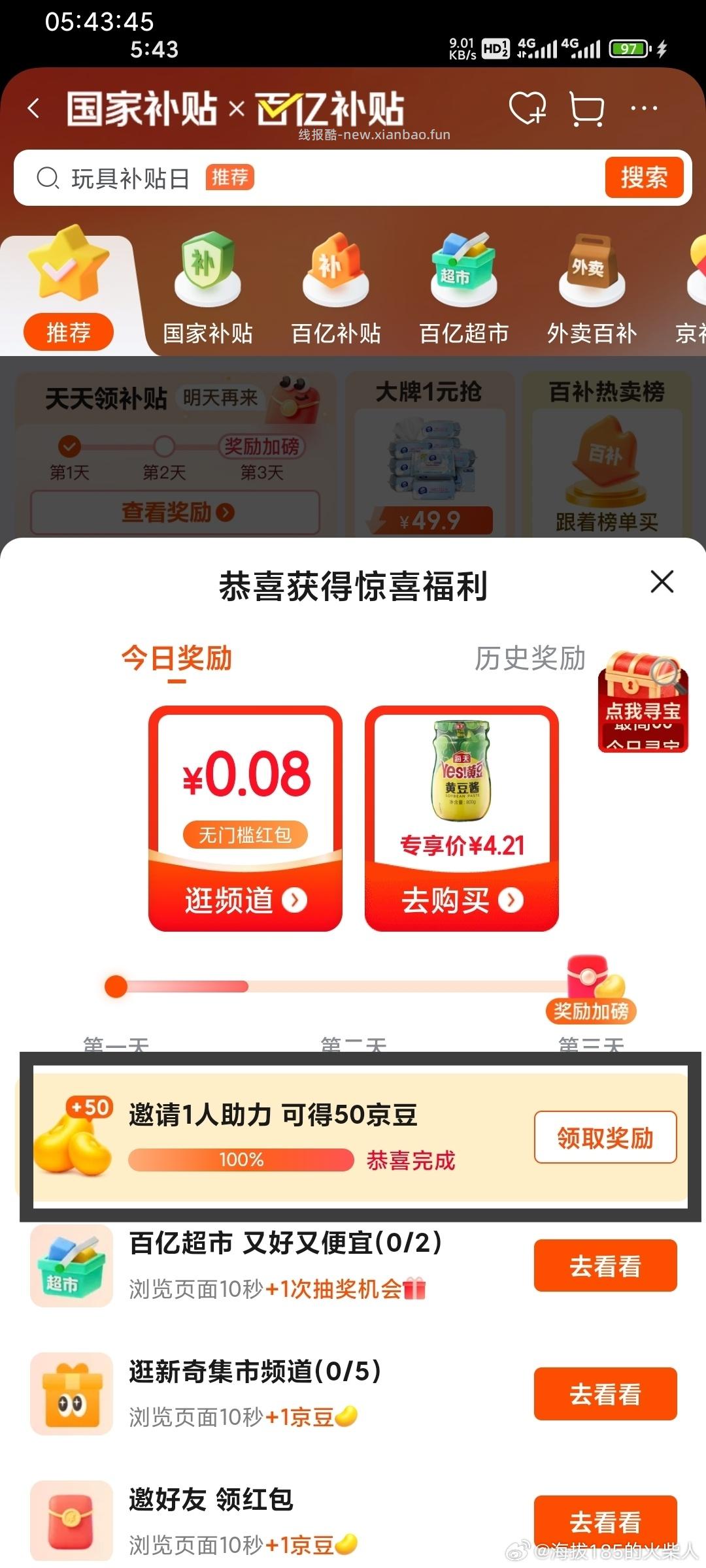The image size is (706, 1568).
Task: Switch to the 历史奖励 tab
Action: coord(529,660)
